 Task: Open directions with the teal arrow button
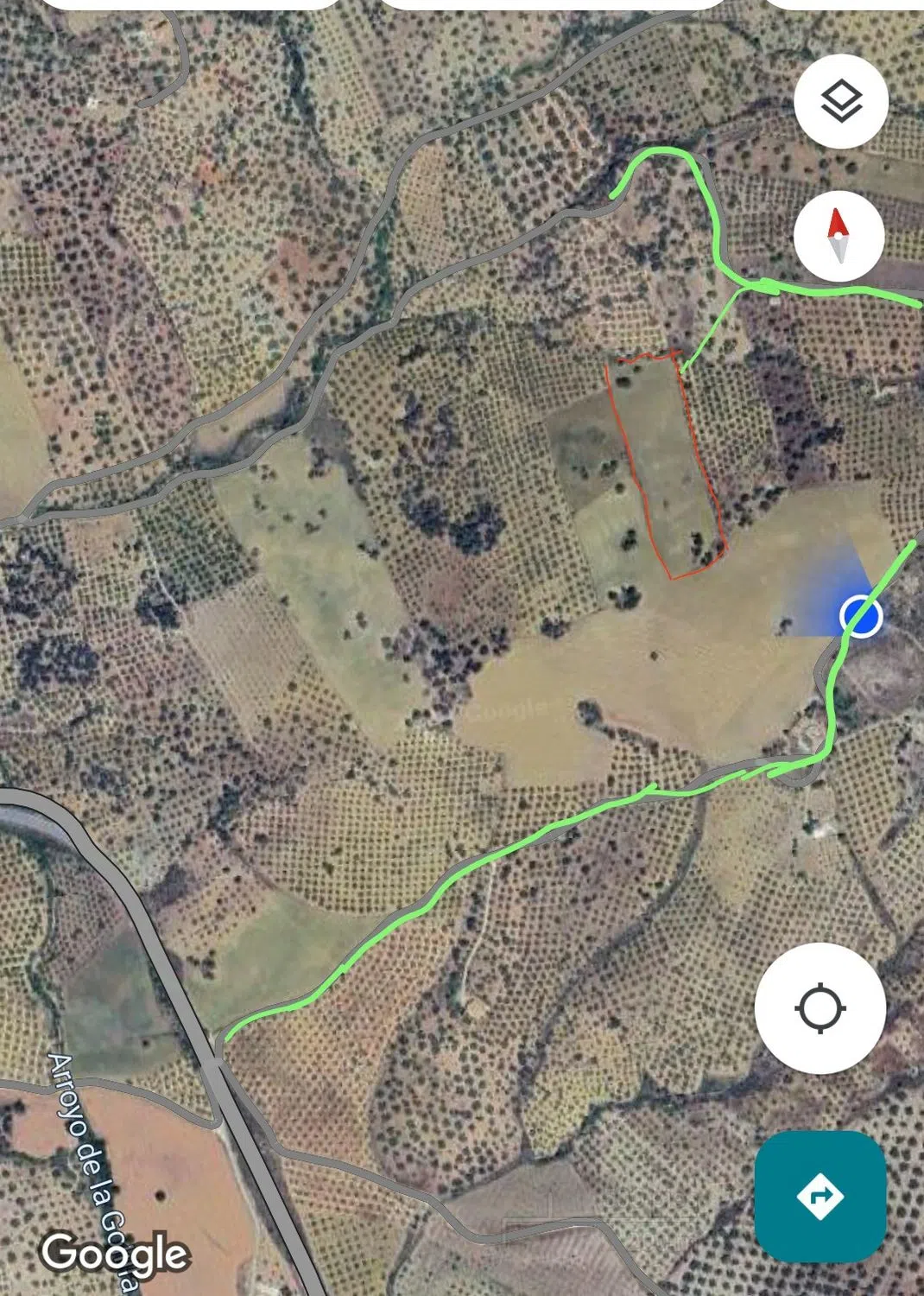pos(820,1197)
